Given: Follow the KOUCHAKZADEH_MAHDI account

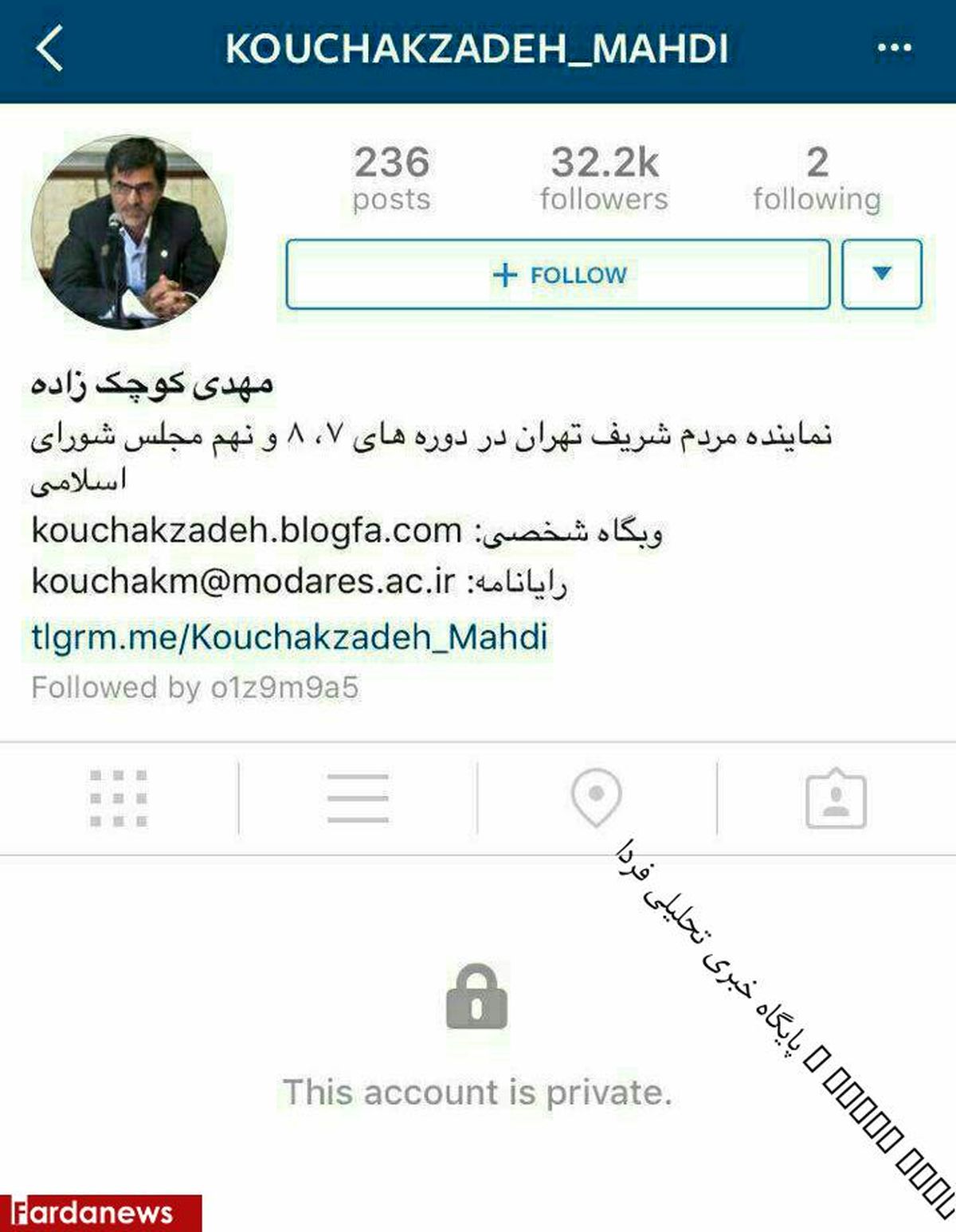Looking at the screenshot, I should pos(558,275).
